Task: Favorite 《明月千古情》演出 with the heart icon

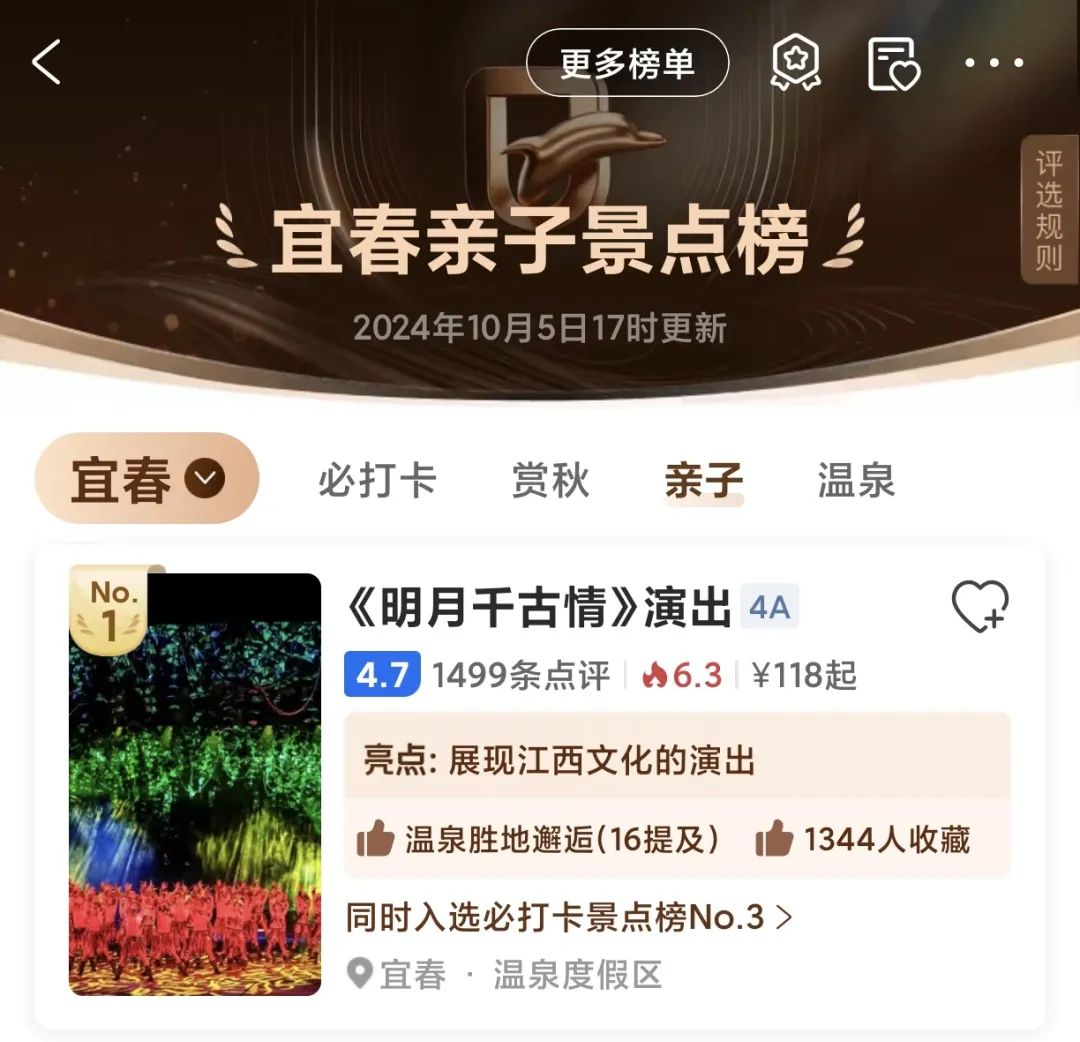Action: [x=979, y=606]
